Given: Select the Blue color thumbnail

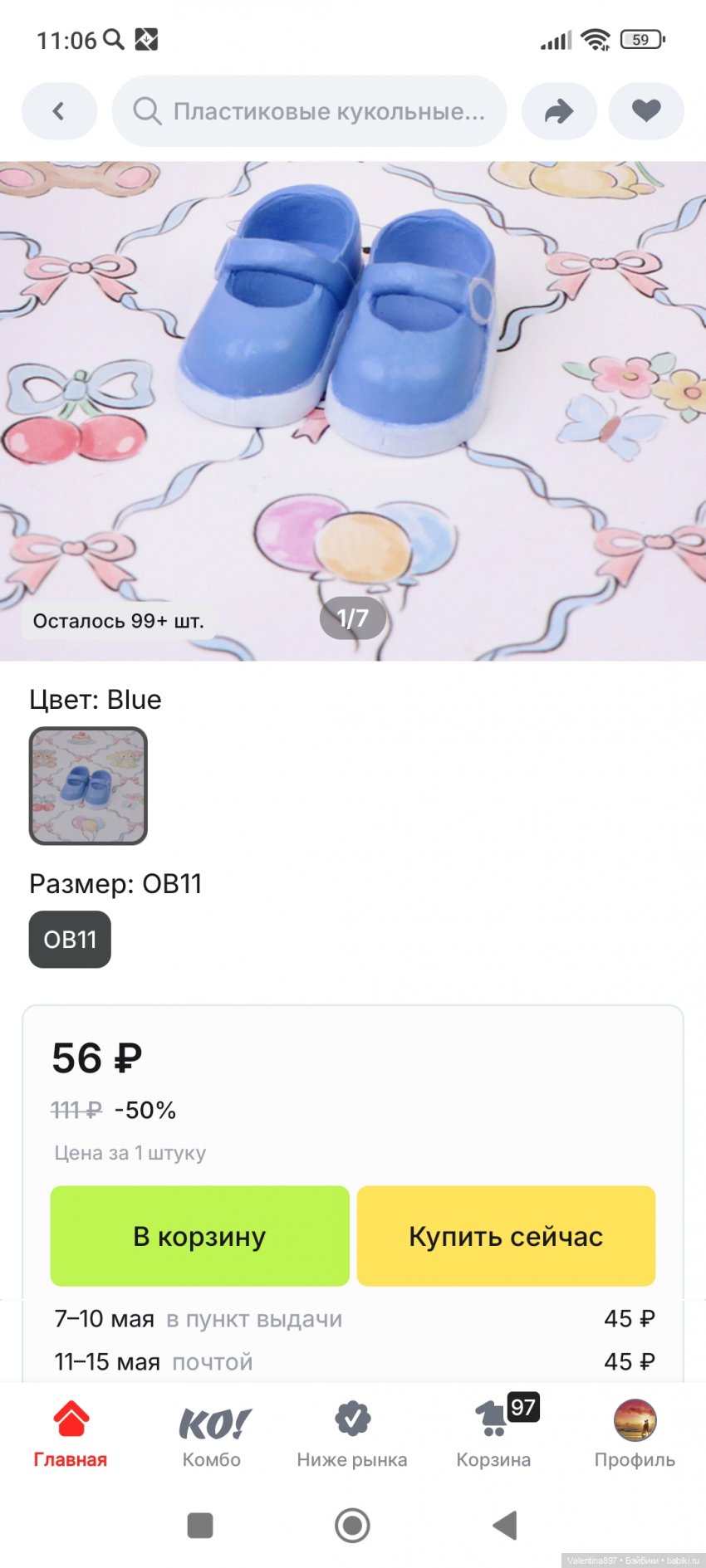Looking at the screenshot, I should (88, 785).
